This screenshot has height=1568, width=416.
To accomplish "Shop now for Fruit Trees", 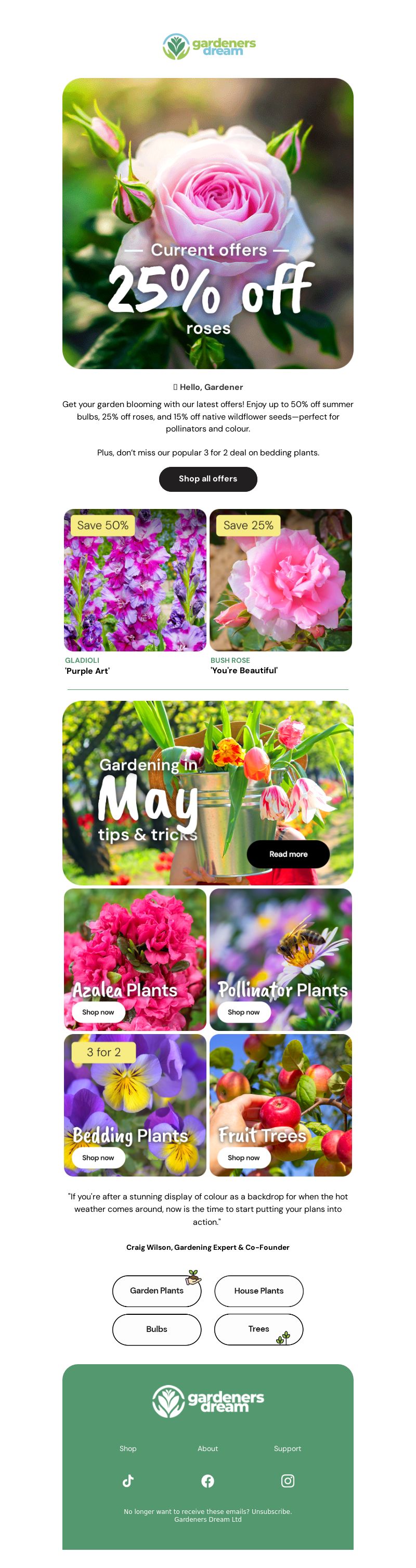I will pos(244,1157).
